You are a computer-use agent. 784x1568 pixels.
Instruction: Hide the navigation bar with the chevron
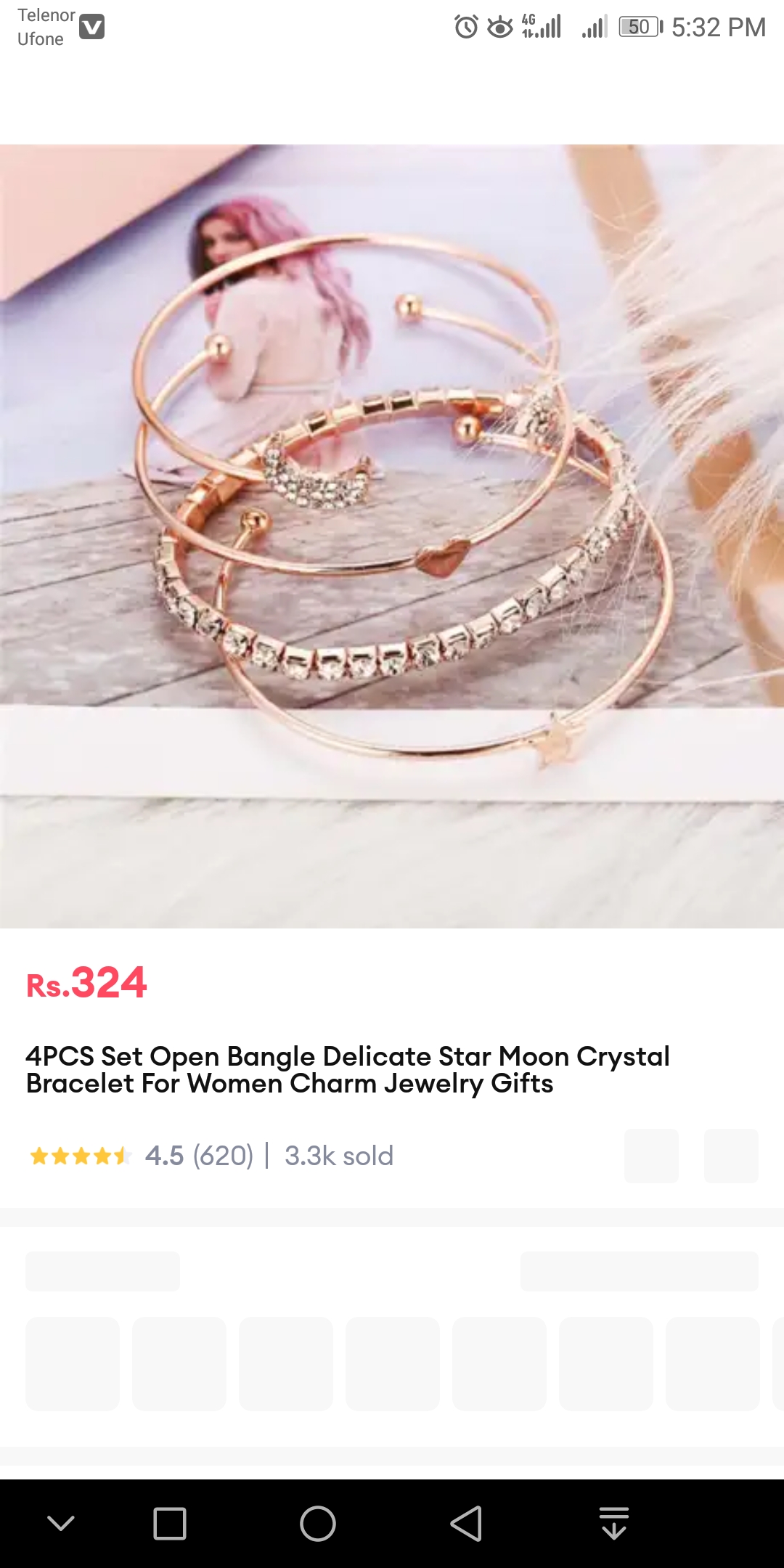61,1523
